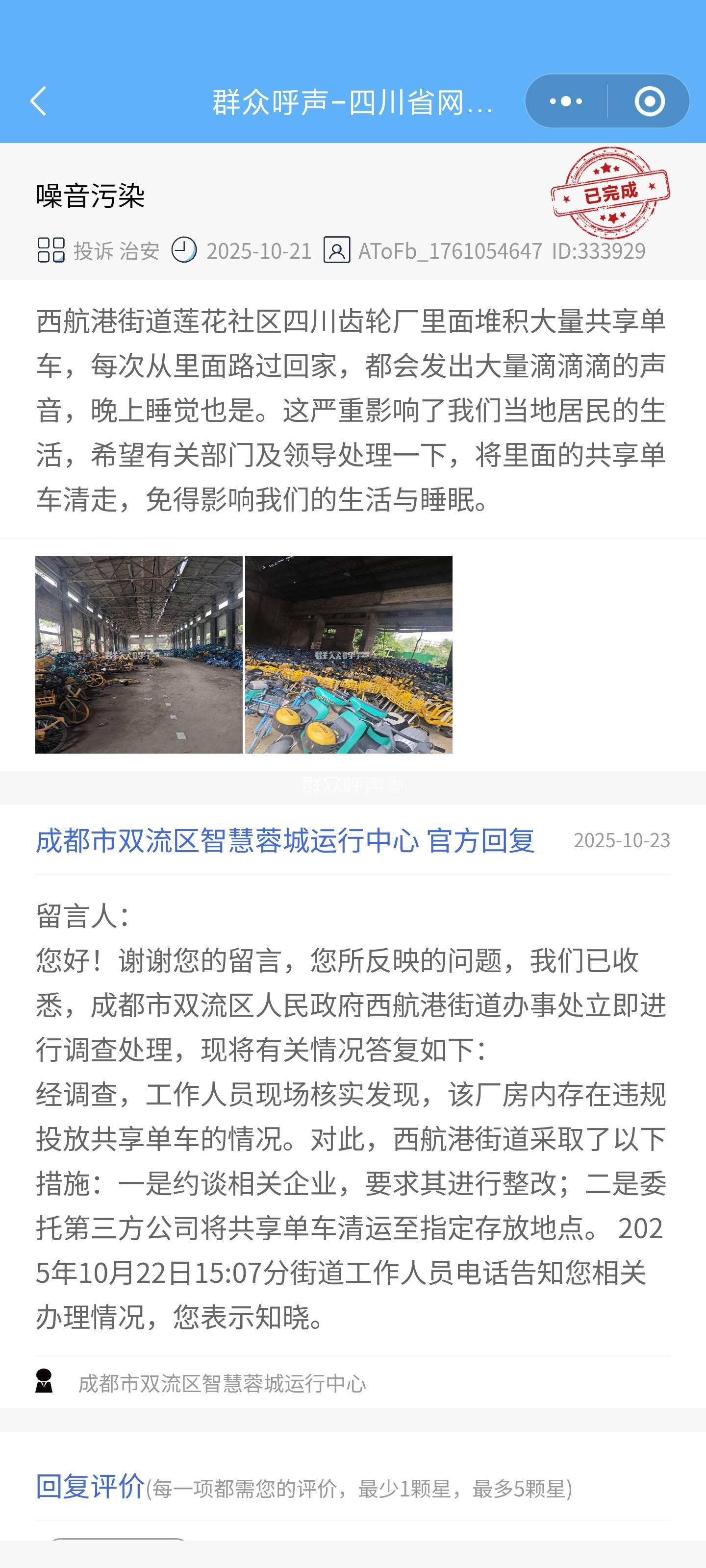Open the mini program more-options menu
The width and height of the screenshot is (706, 1568).
[566, 101]
